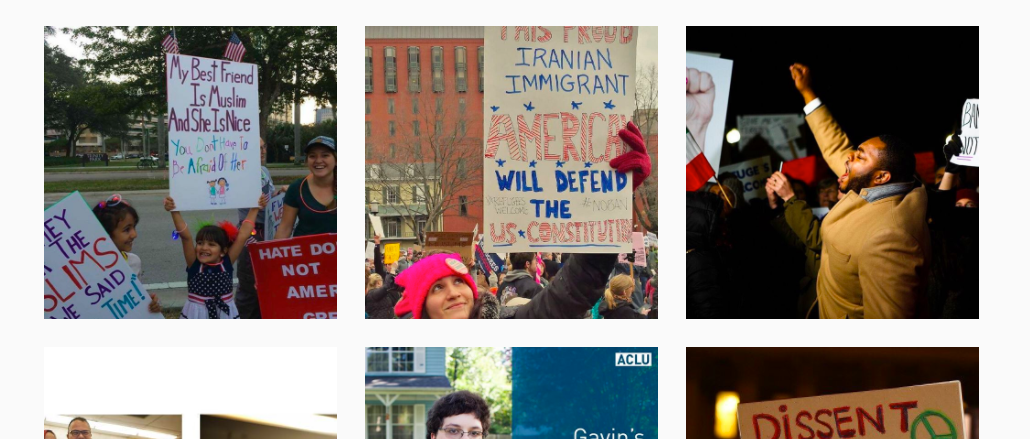Open the photo of man raising his fist
This screenshot has height=439, width=1030.
(832, 172)
